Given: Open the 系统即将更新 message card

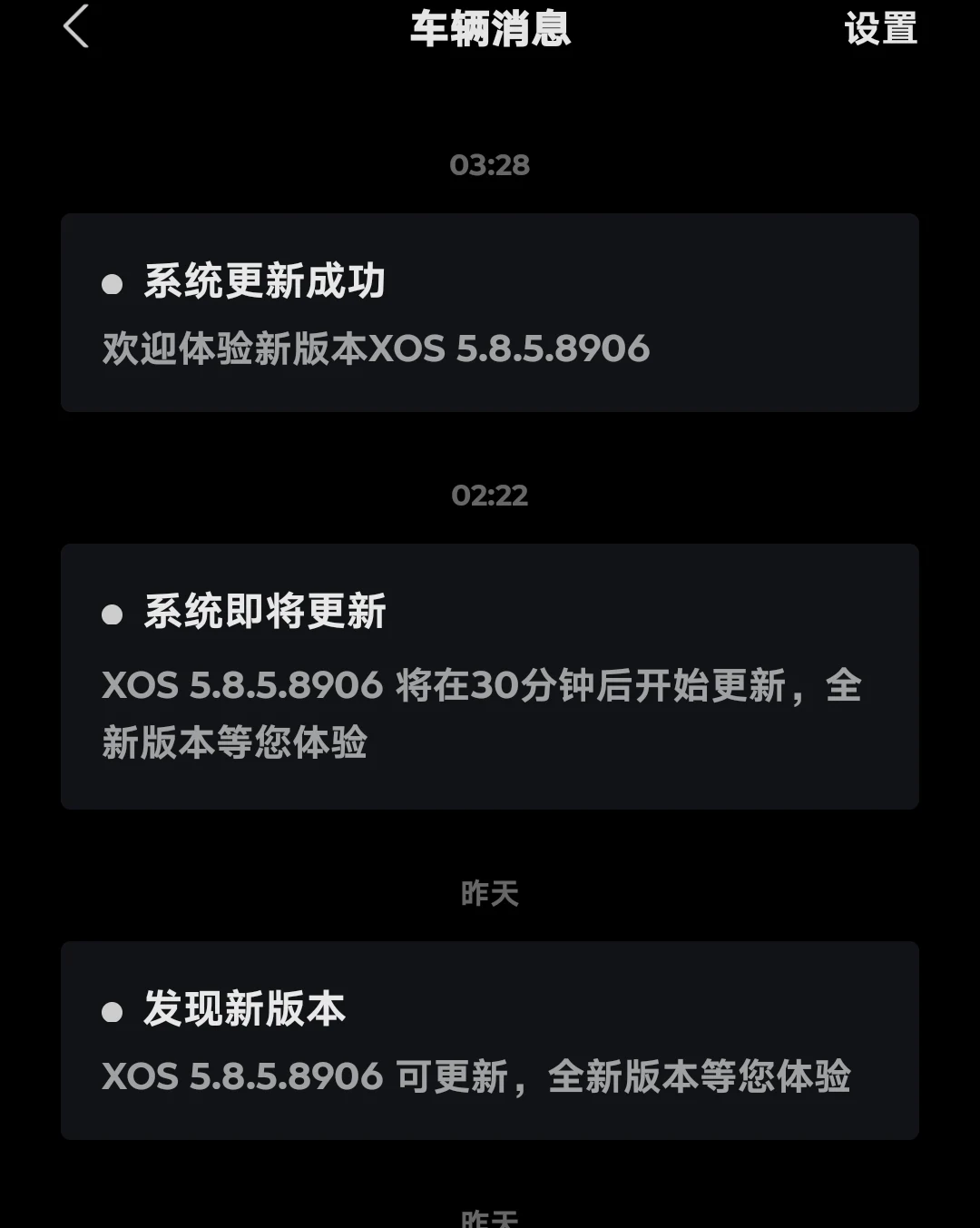Looking at the screenshot, I should tap(490, 675).
